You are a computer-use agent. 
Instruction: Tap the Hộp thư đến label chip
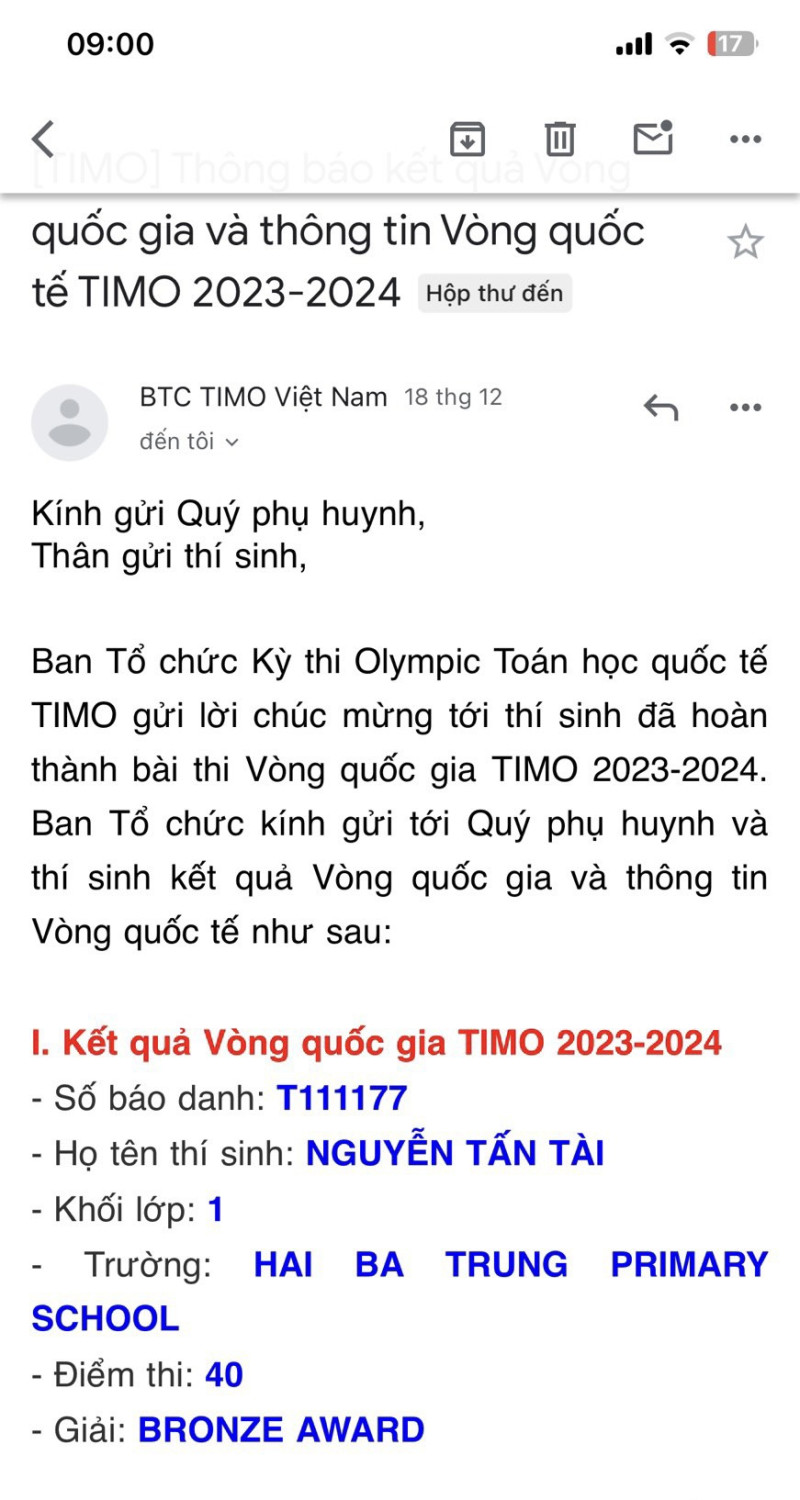(x=495, y=294)
